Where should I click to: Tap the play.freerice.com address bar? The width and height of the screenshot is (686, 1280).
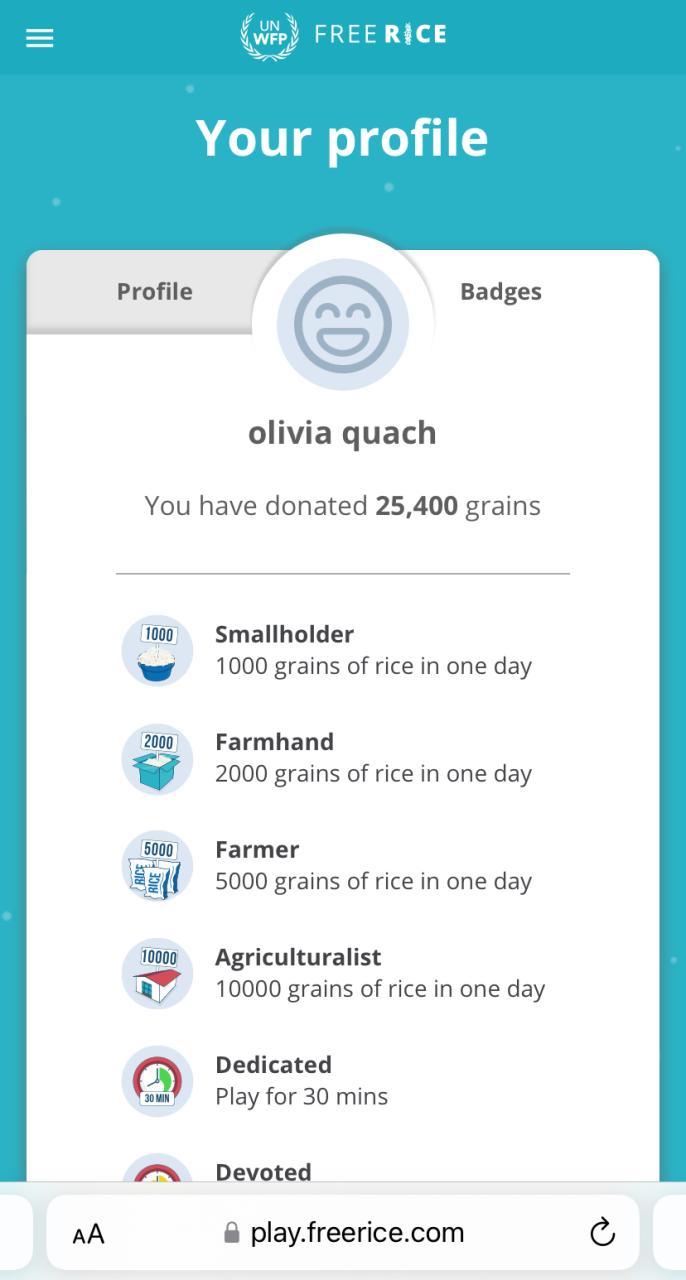click(345, 1233)
